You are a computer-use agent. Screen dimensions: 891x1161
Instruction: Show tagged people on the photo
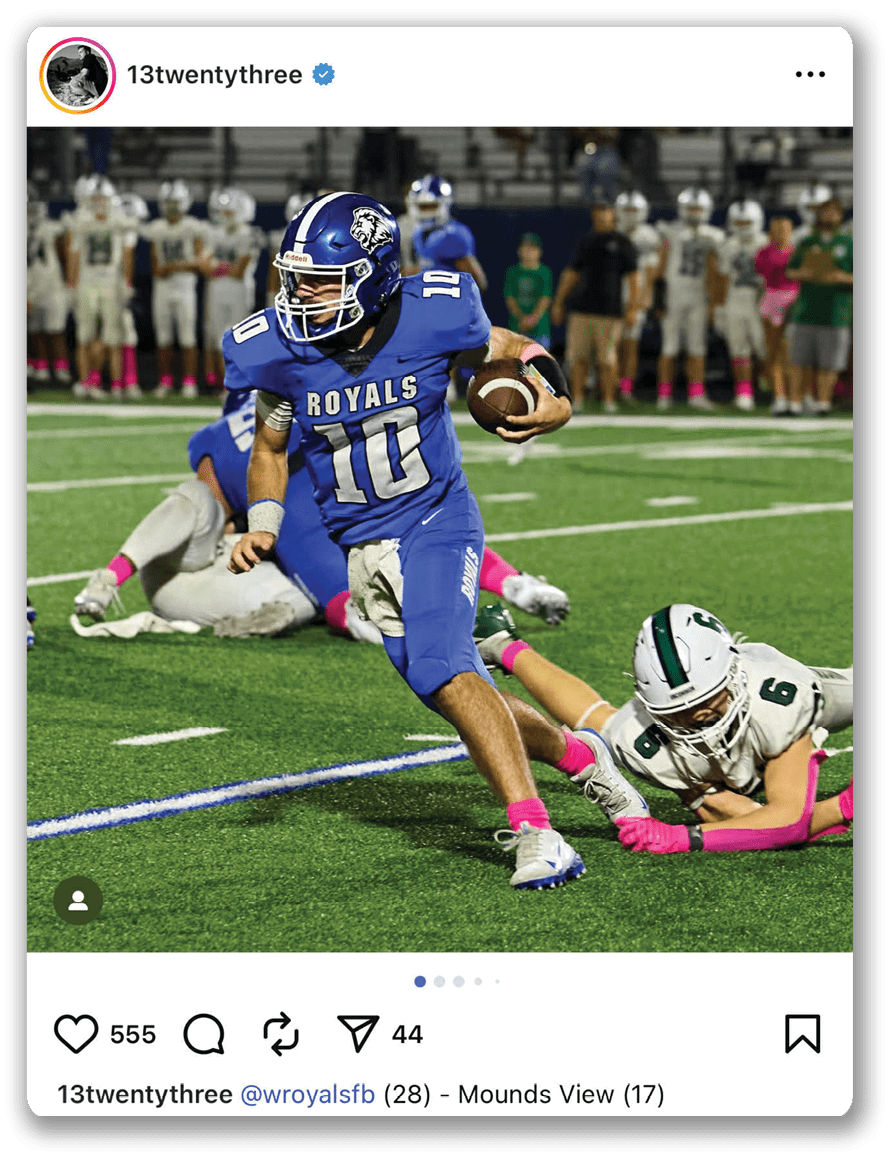pyautogui.click(x=78, y=901)
